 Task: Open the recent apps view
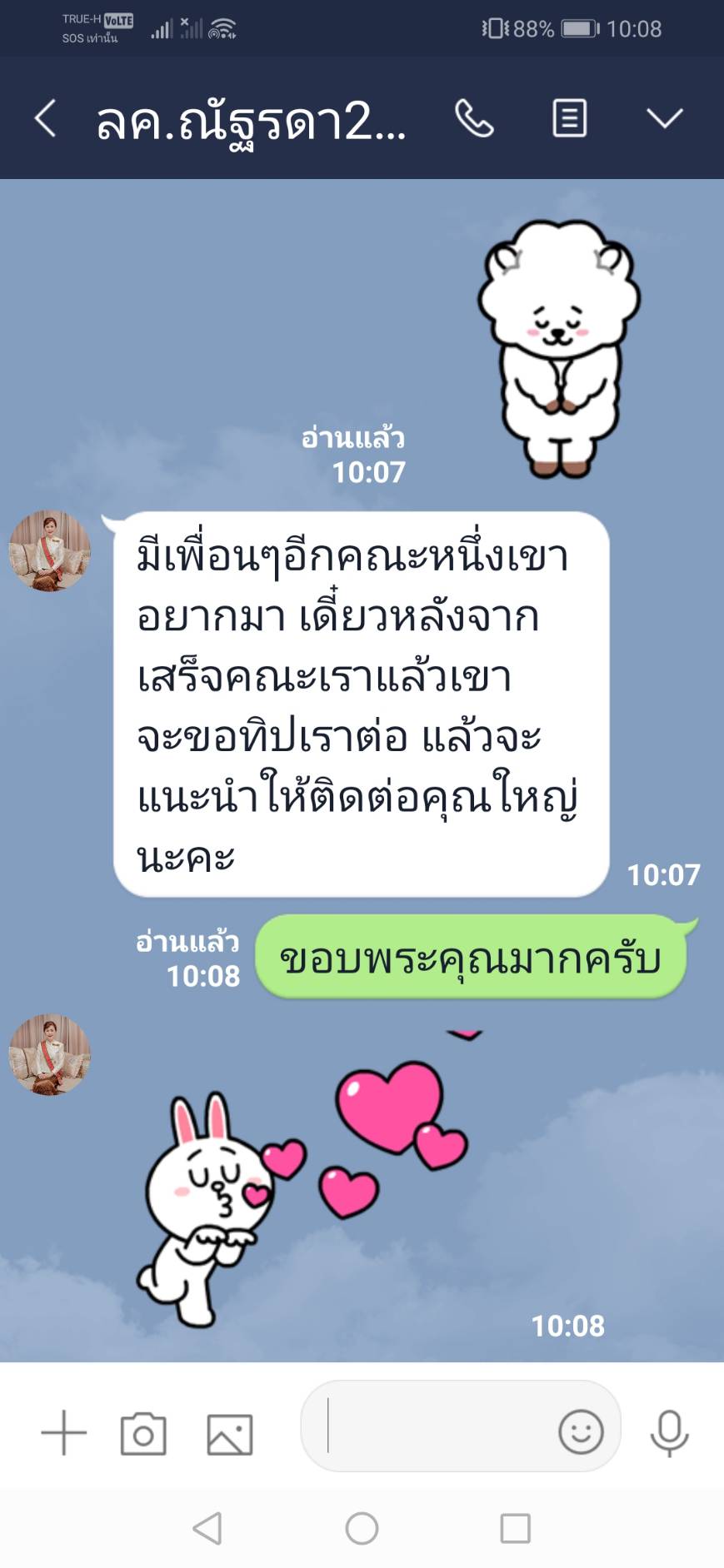pyautogui.click(x=515, y=1528)
